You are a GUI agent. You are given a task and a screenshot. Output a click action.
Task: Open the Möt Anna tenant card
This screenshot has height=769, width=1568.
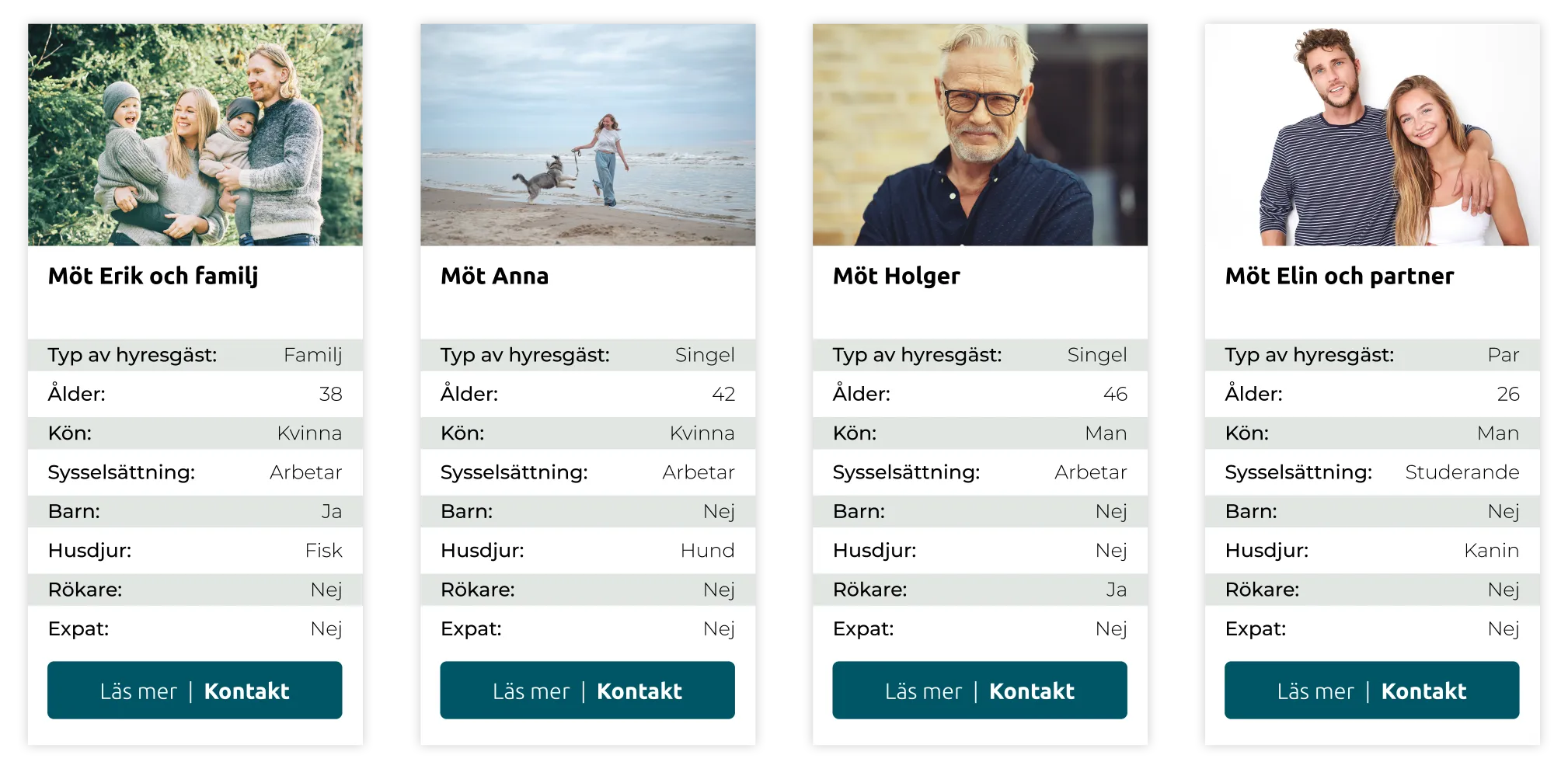tap(494, 276)
